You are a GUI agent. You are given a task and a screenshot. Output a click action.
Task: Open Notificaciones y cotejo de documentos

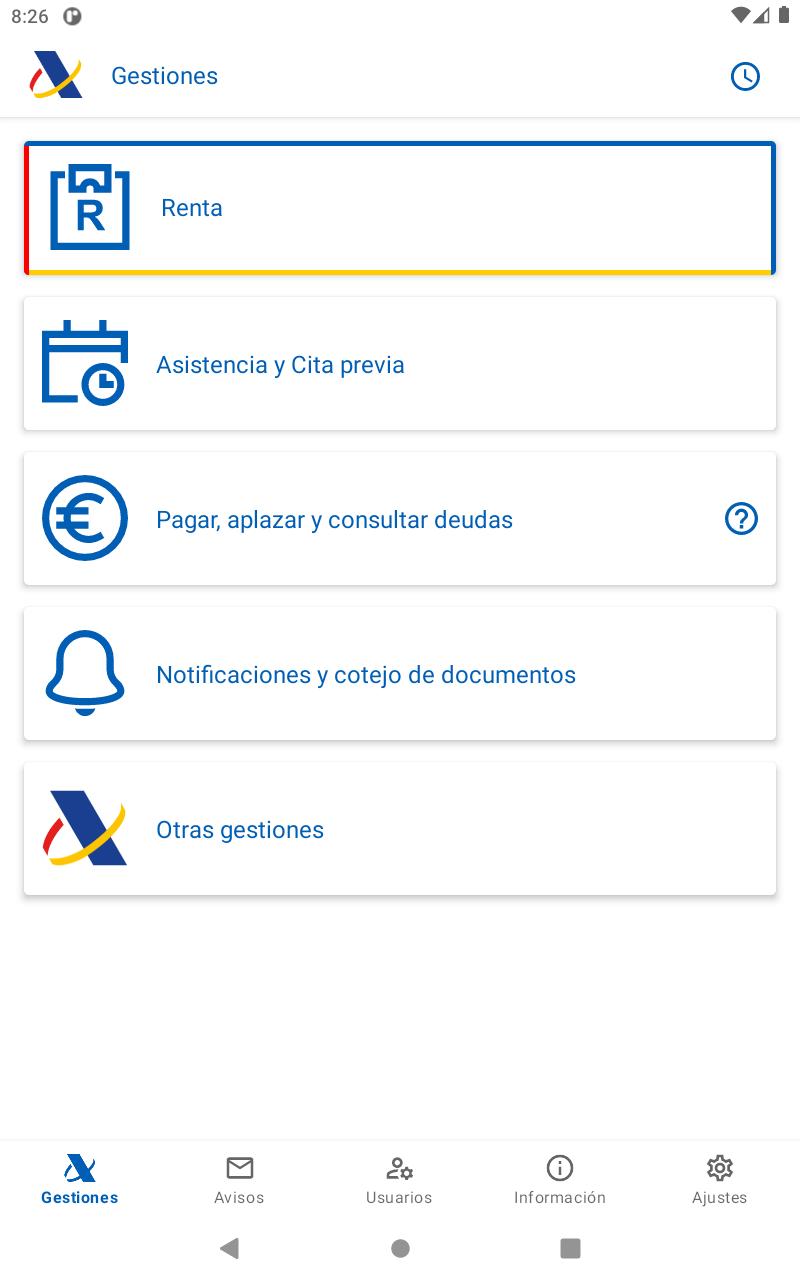pos(400,674)
